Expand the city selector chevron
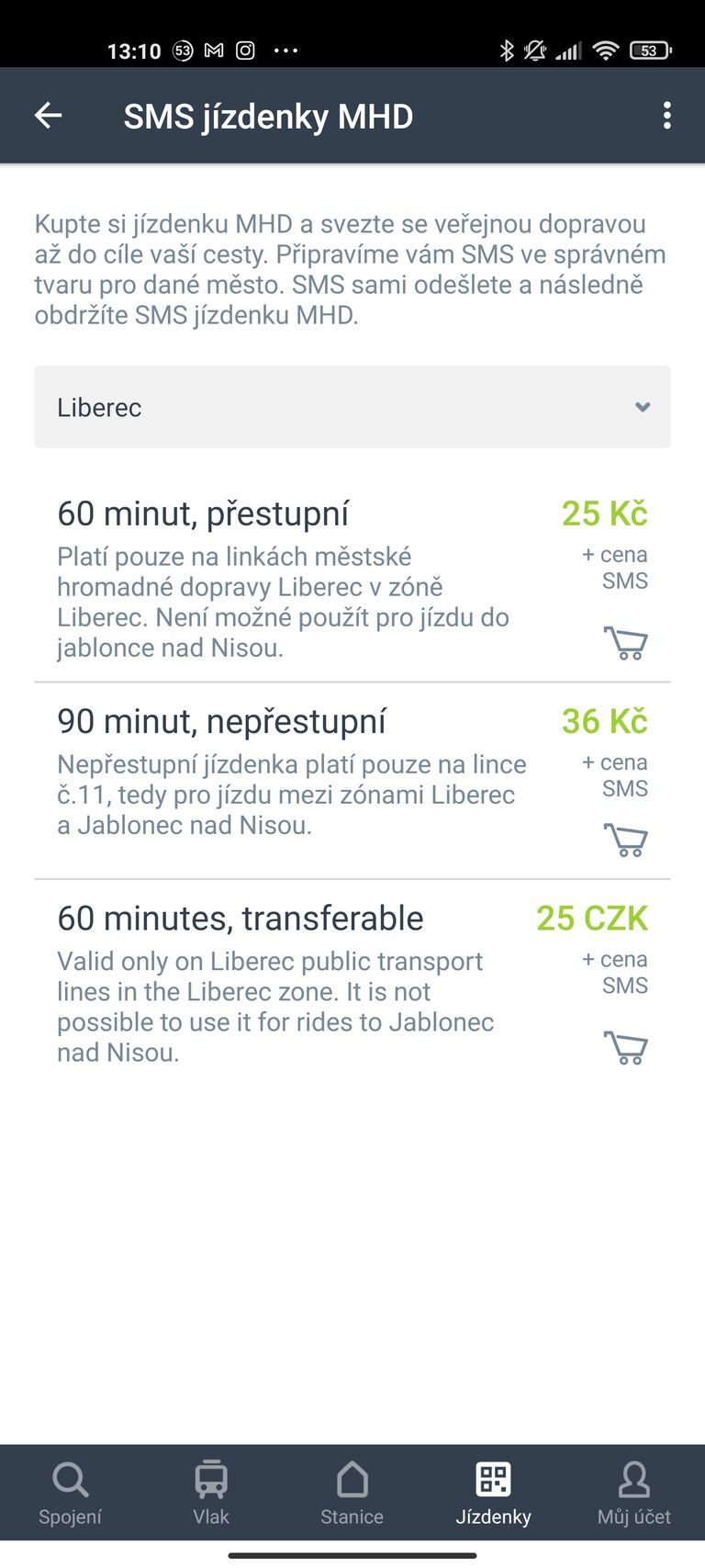Image resolution: width=705 pixels, height=1568 pixels. [x=643, y=407]
